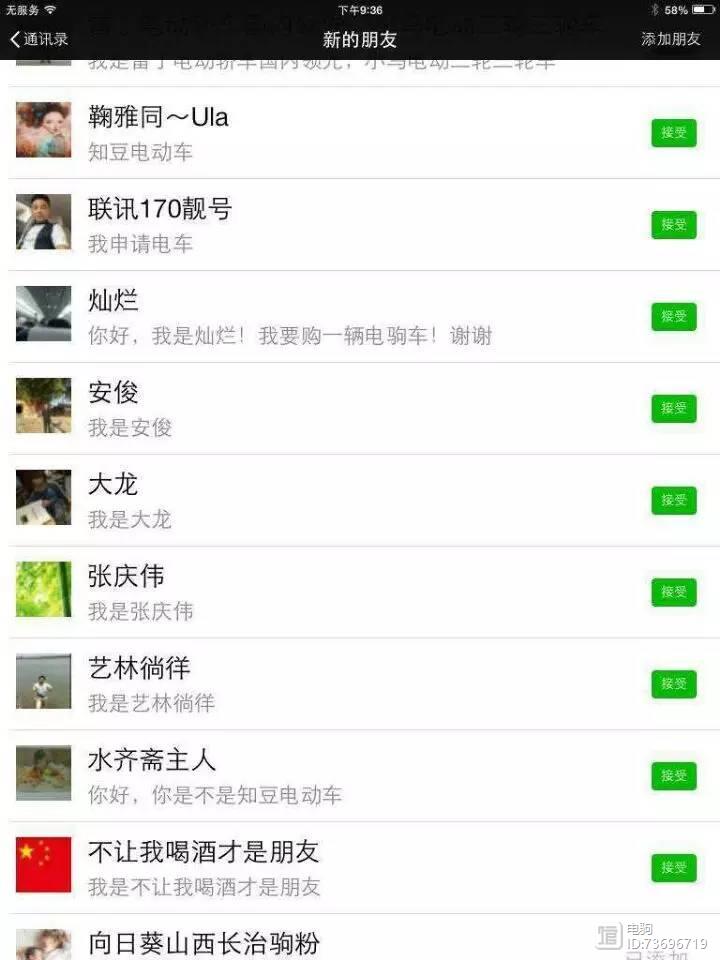Viewport: 720px width, 960px height.
Task: Accept 大龙's friend request
Action: pos(673,500)
